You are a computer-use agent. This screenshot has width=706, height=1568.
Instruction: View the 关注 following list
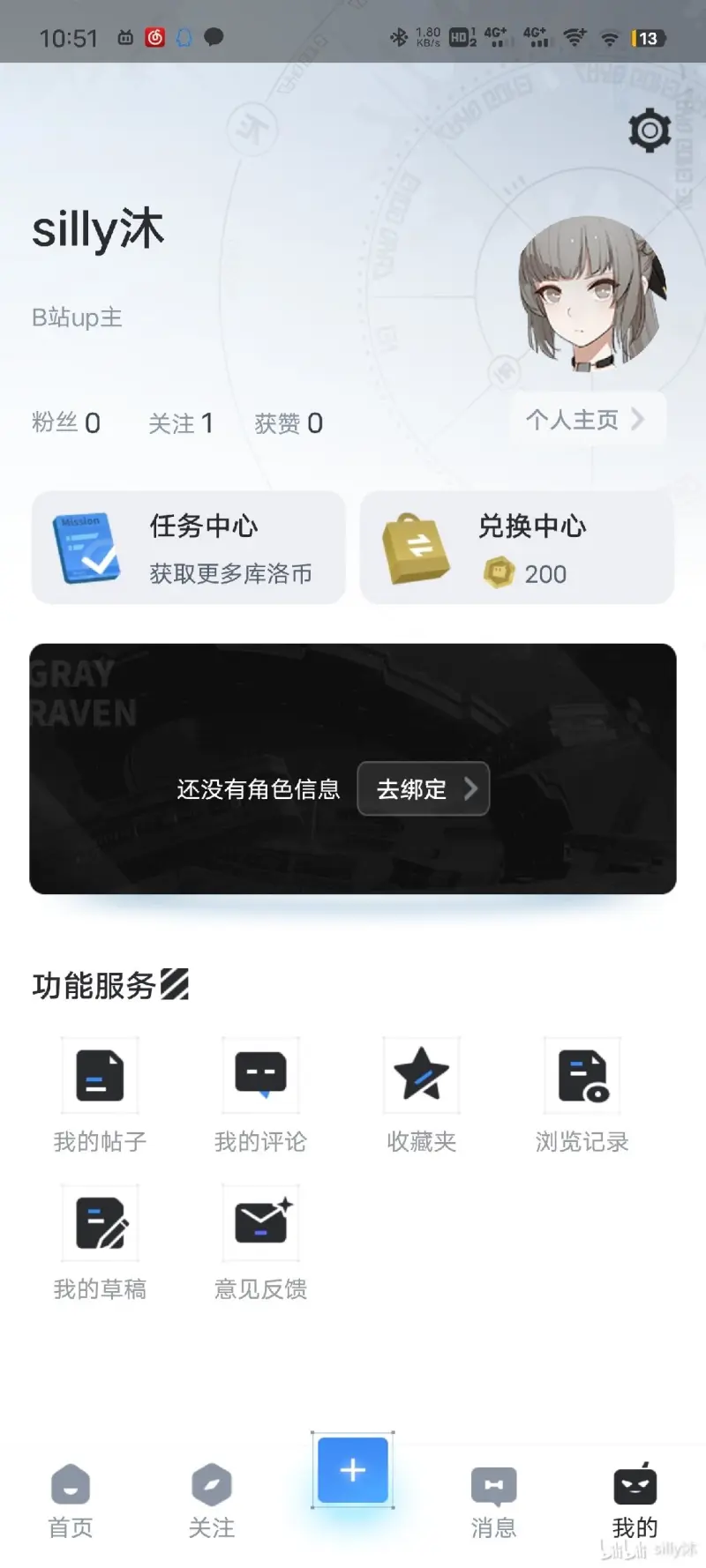pyautogui.click(x=181, y=423)
